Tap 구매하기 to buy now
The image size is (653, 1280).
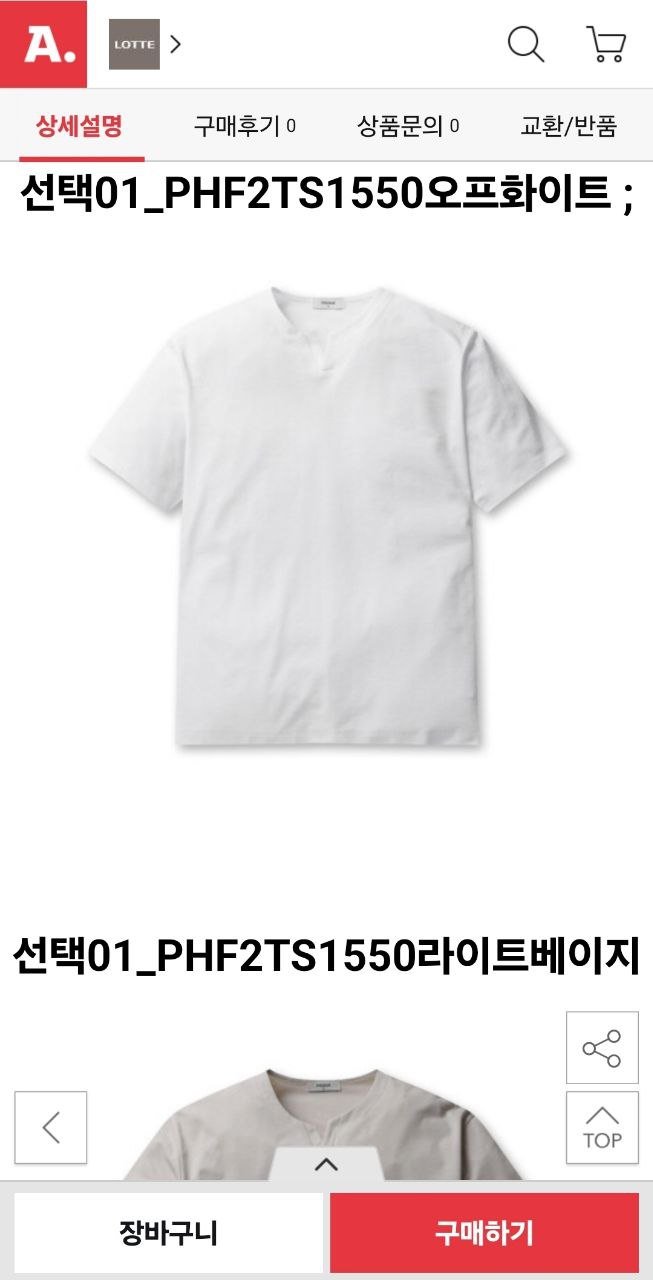(x=484, y=1232)
